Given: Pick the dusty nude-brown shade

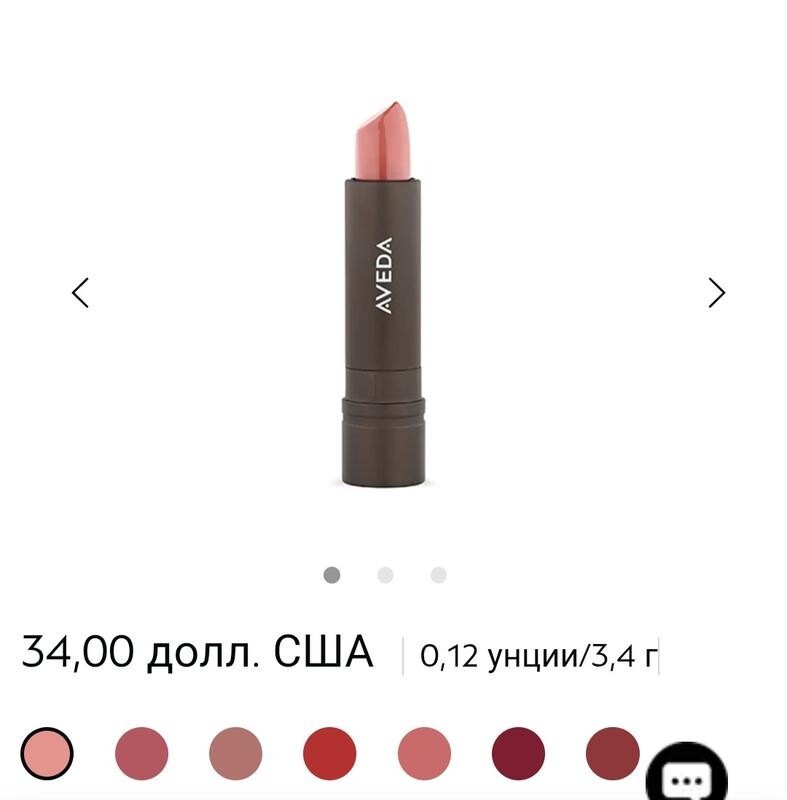Looking at the screenshot, I should [236, 753].
